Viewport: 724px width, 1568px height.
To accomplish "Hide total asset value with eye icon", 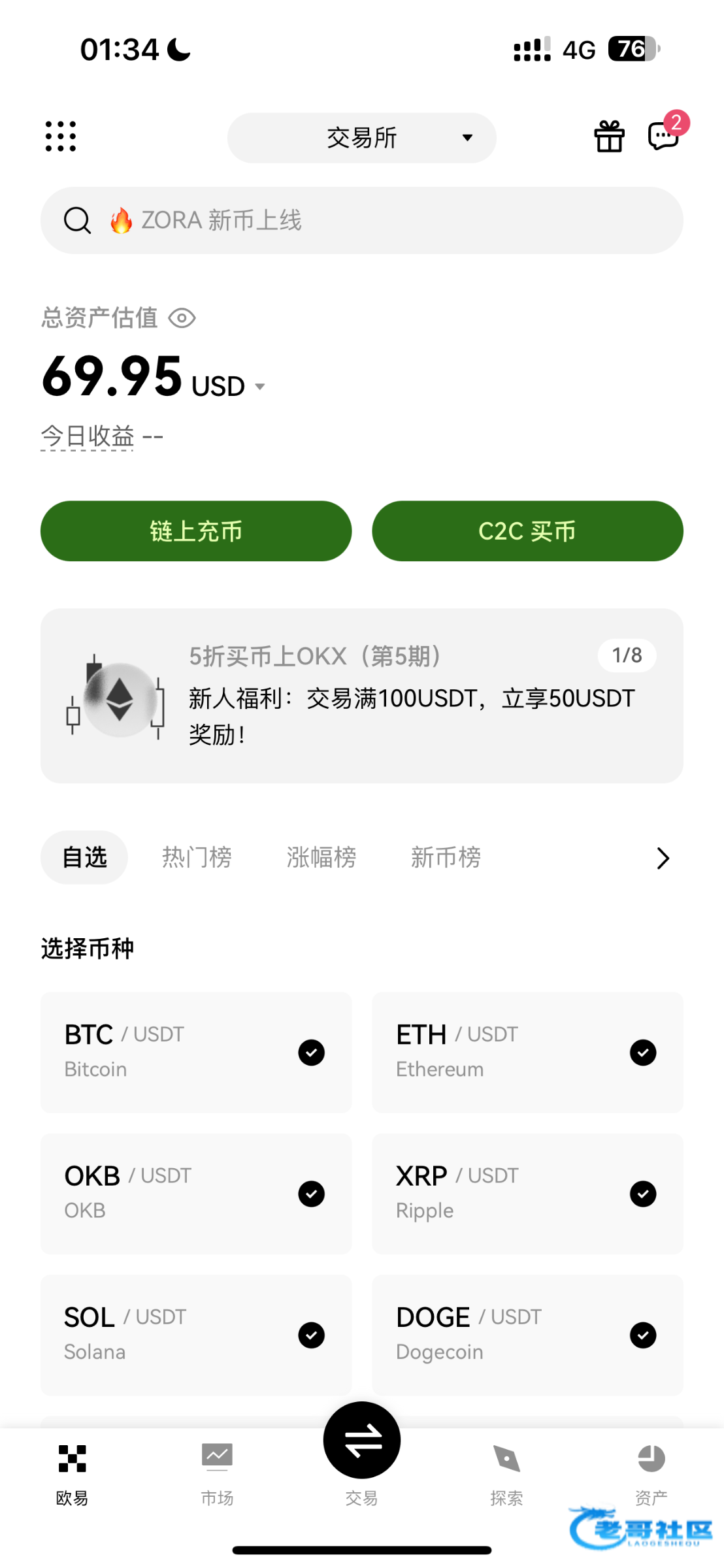I will [x=182, y=318].
